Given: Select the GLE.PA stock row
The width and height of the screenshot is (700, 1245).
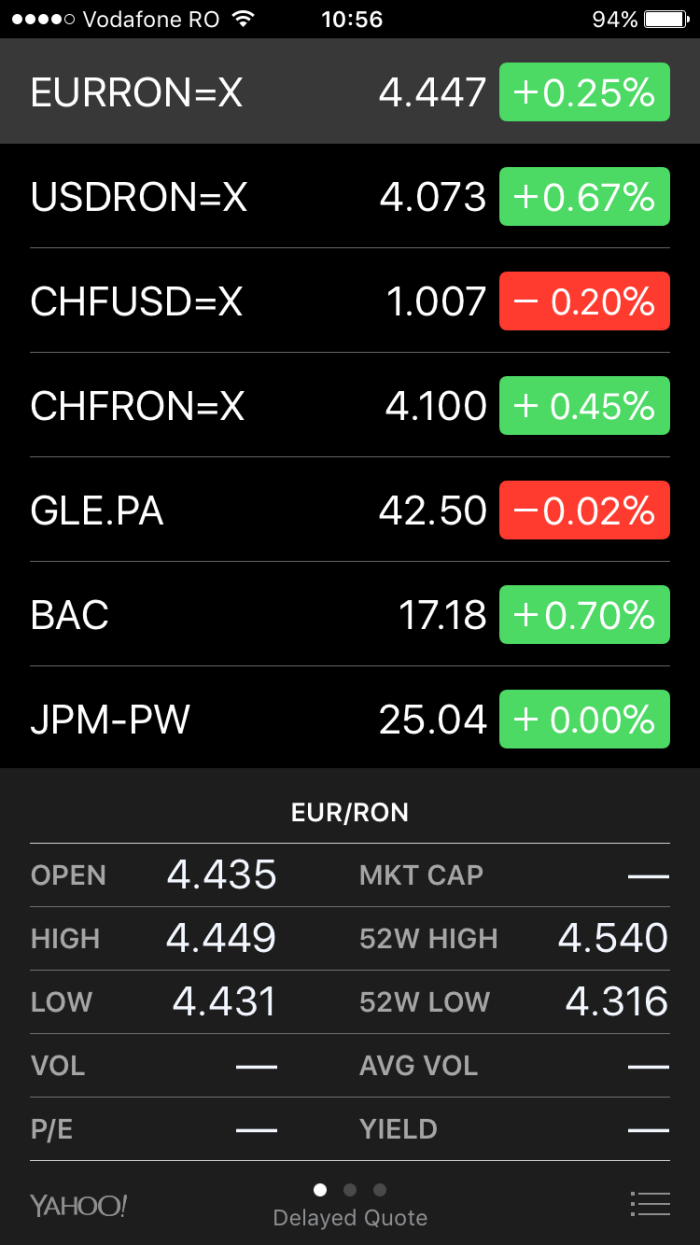Looking at the screenshot, I should click(250, 511).
